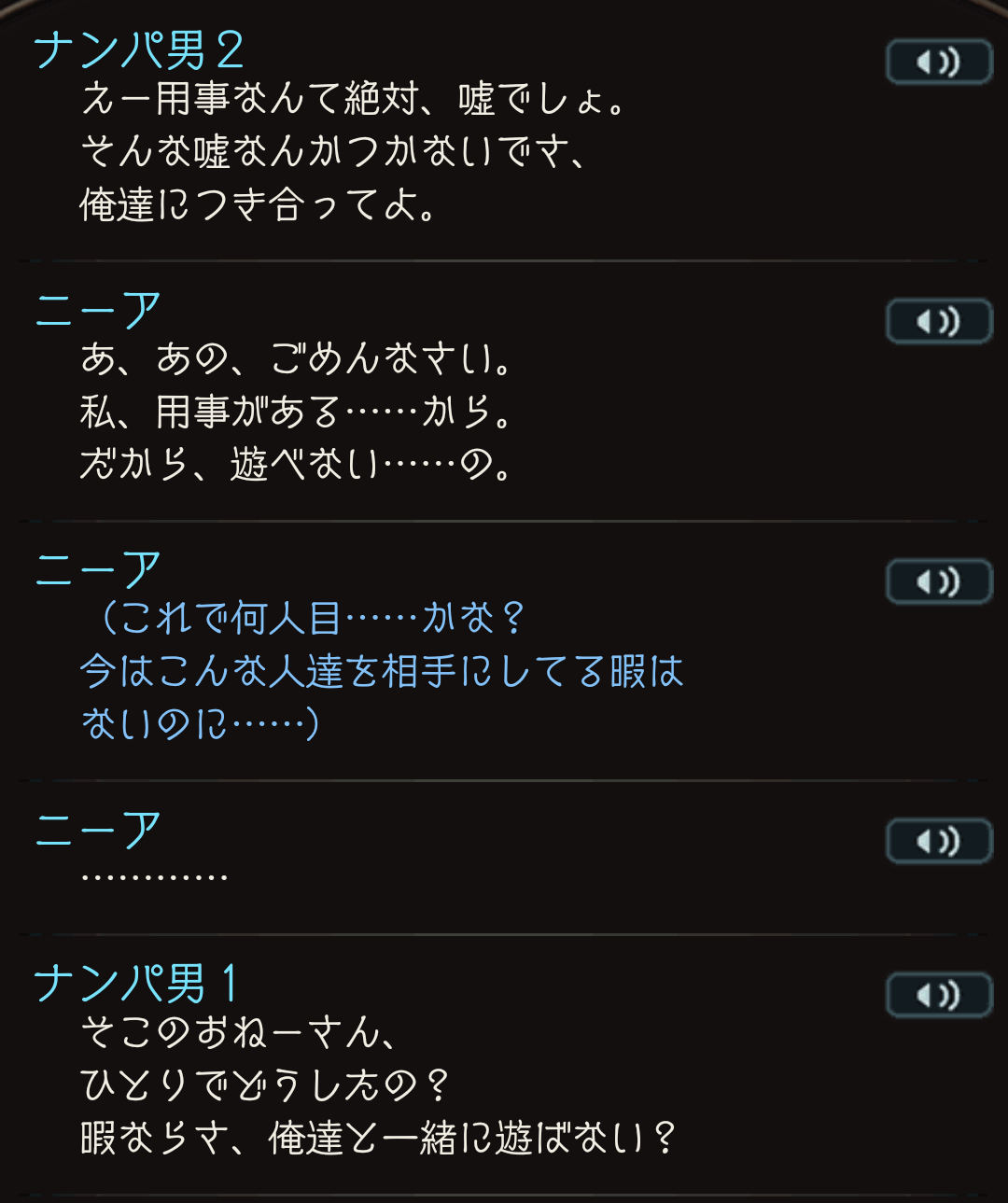Listen to ナンパ男1's そこのおねーさん line
1008x1203 pixels.
pos(938,996)
